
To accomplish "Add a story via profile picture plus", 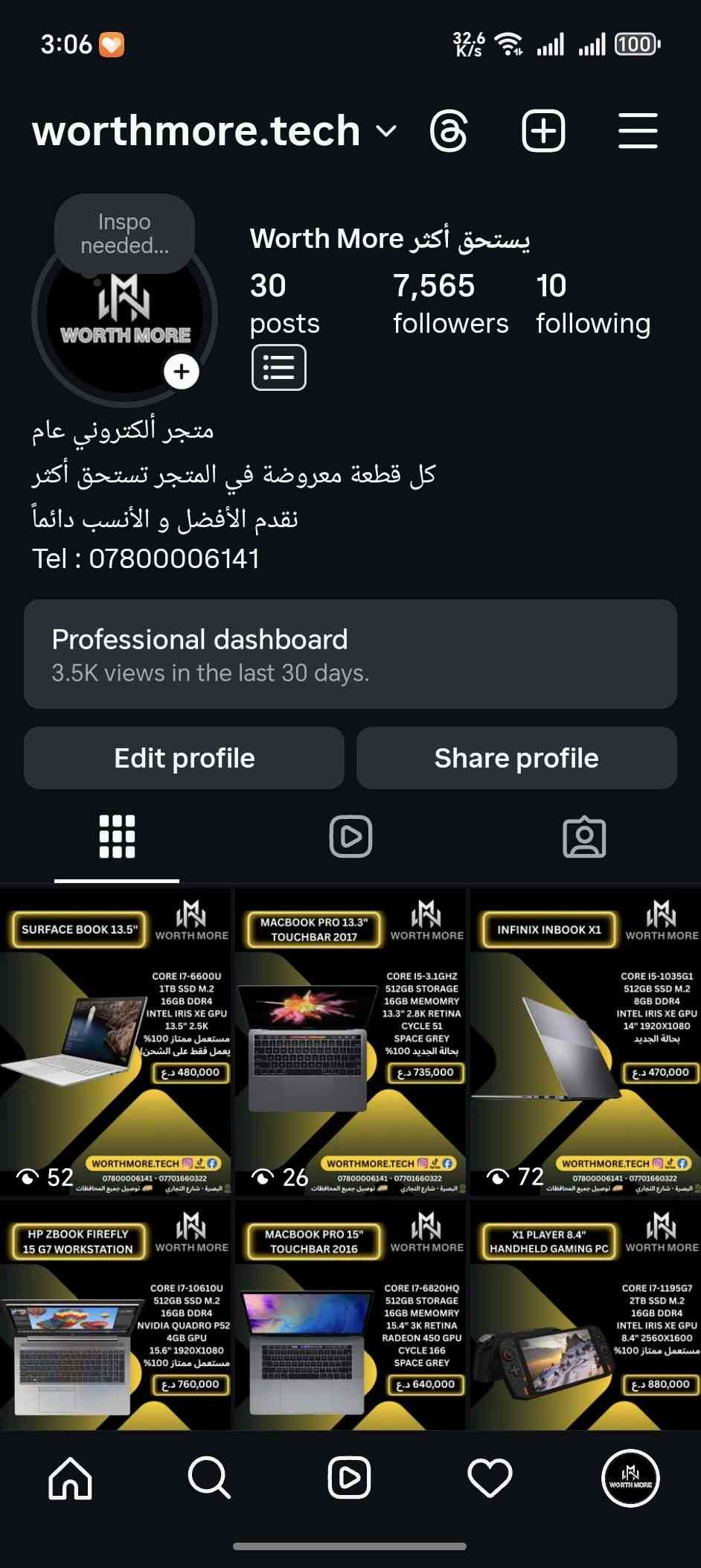I will 182,371.
